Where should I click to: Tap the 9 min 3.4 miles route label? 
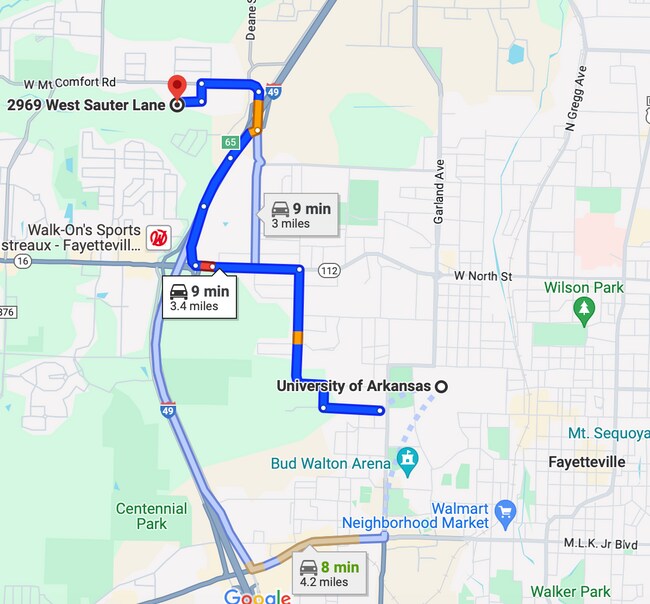pyautogui.click(x=199, y=297)
